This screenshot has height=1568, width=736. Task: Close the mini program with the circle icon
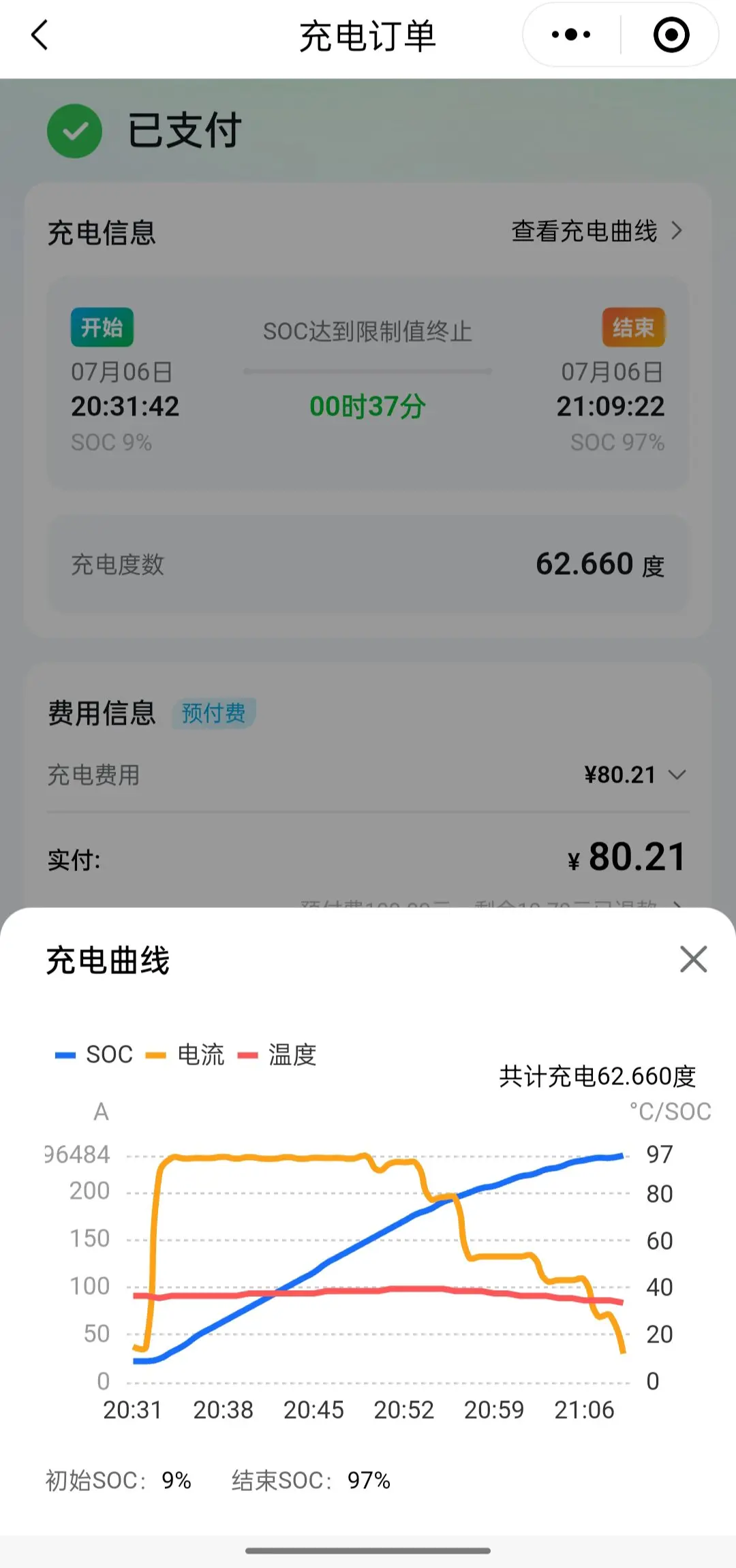click(x=671, y=35)
